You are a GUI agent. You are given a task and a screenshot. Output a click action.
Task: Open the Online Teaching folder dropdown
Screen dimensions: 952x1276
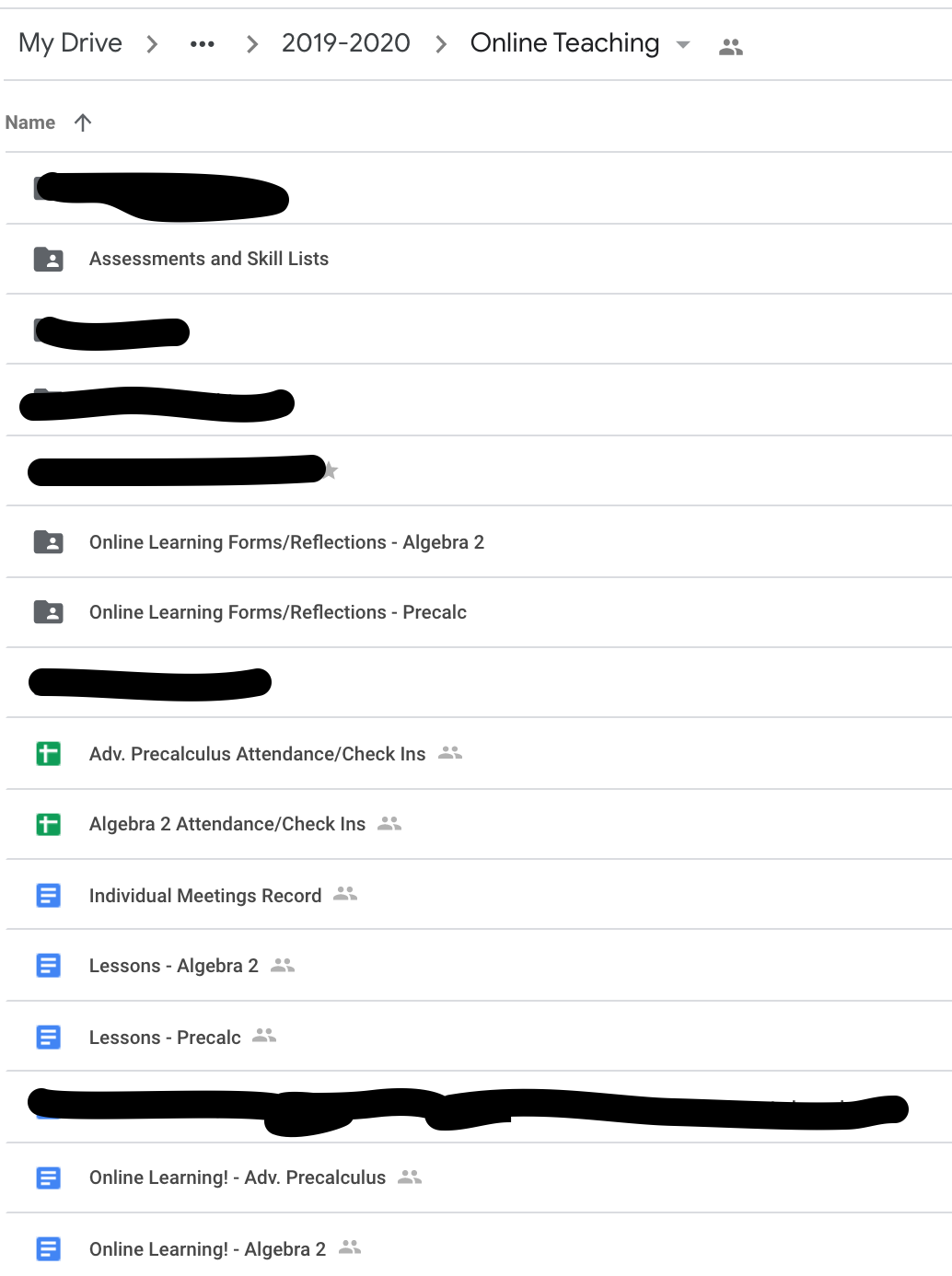683,44
